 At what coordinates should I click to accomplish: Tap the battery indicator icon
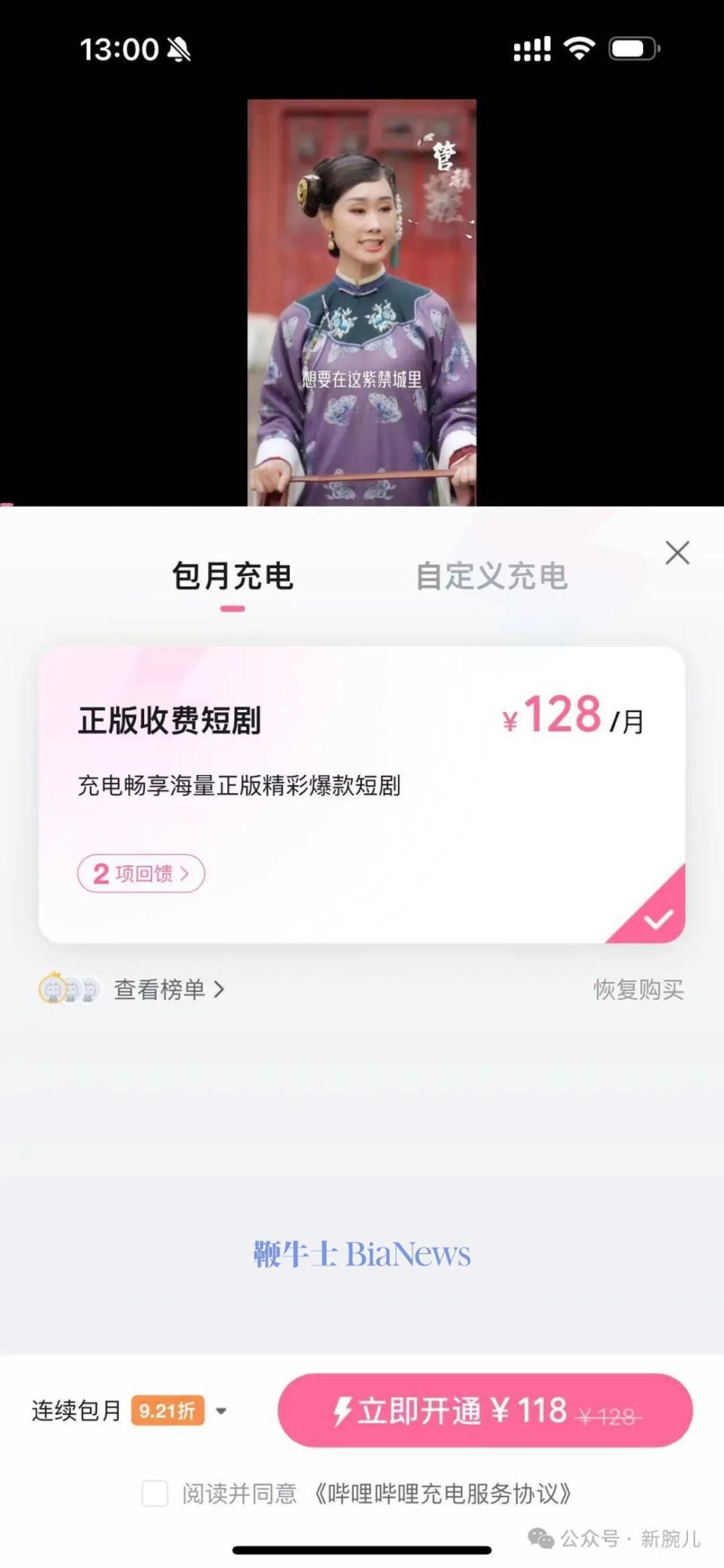pos(633,47)
